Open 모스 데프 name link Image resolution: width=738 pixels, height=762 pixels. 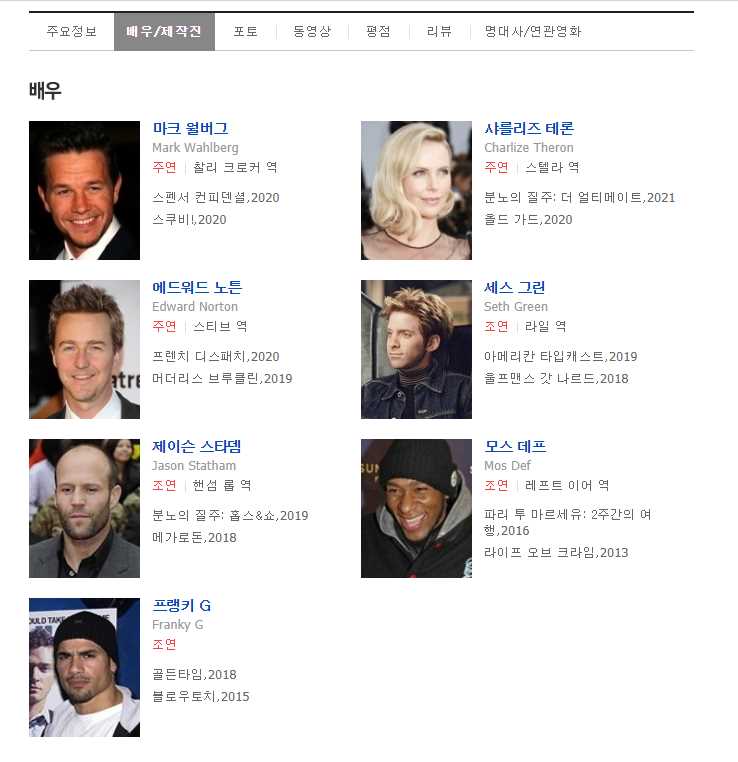(515, 447)
